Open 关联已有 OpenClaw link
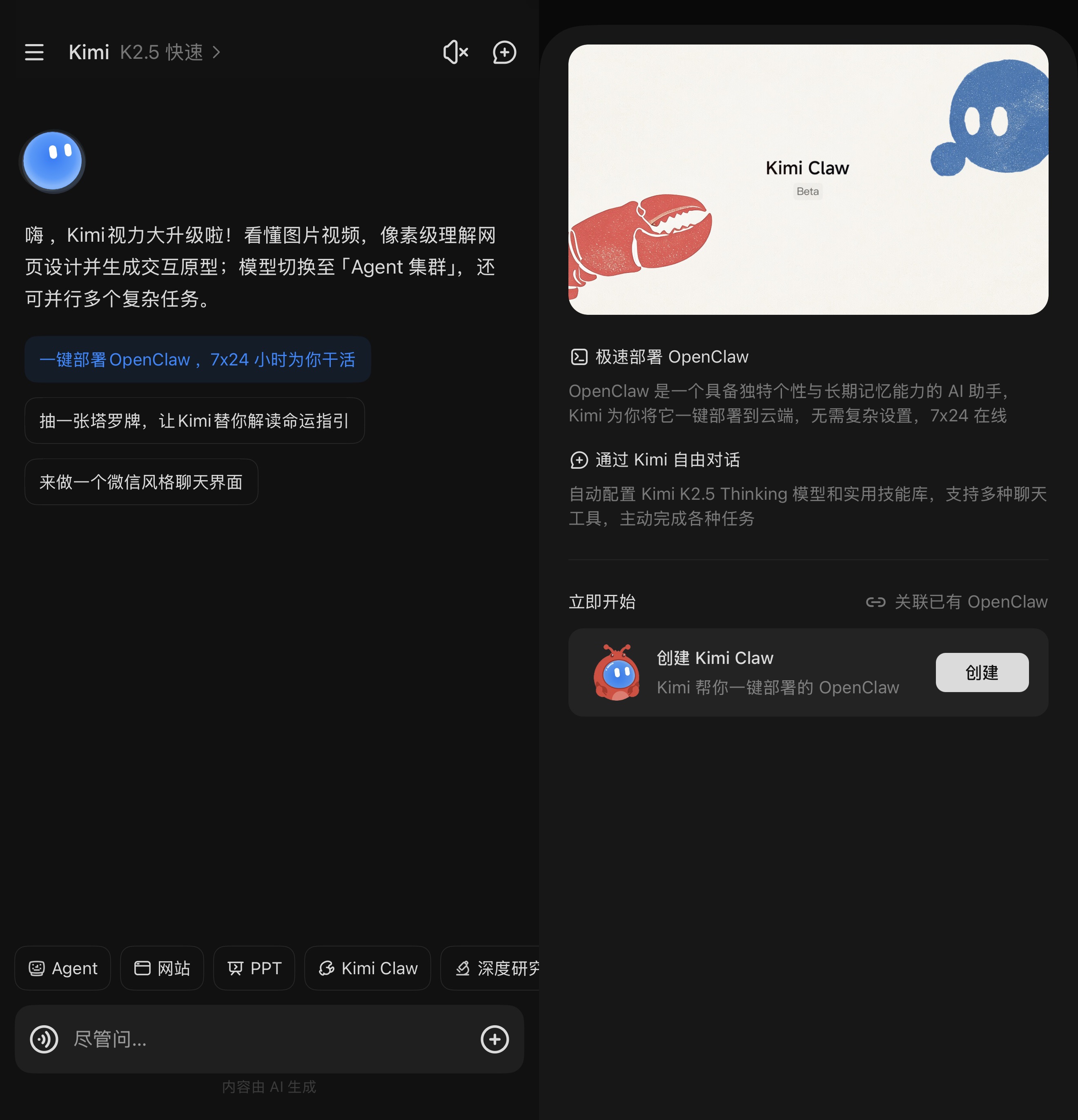Image resolution: width=1078 pixels, height=1120 pixels. click(956, 602)
